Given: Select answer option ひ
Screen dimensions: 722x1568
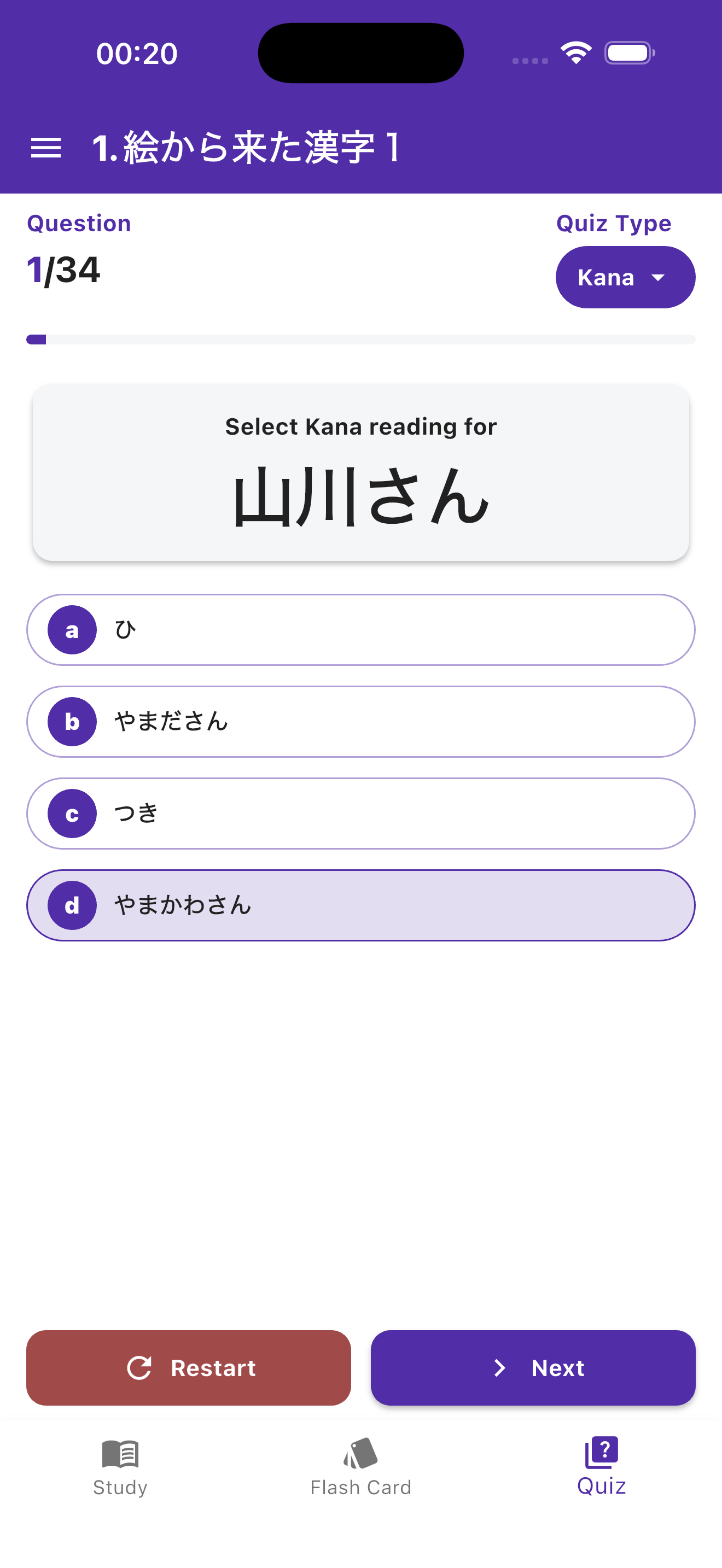Looking at the screenshot, I should click(360, 630).
